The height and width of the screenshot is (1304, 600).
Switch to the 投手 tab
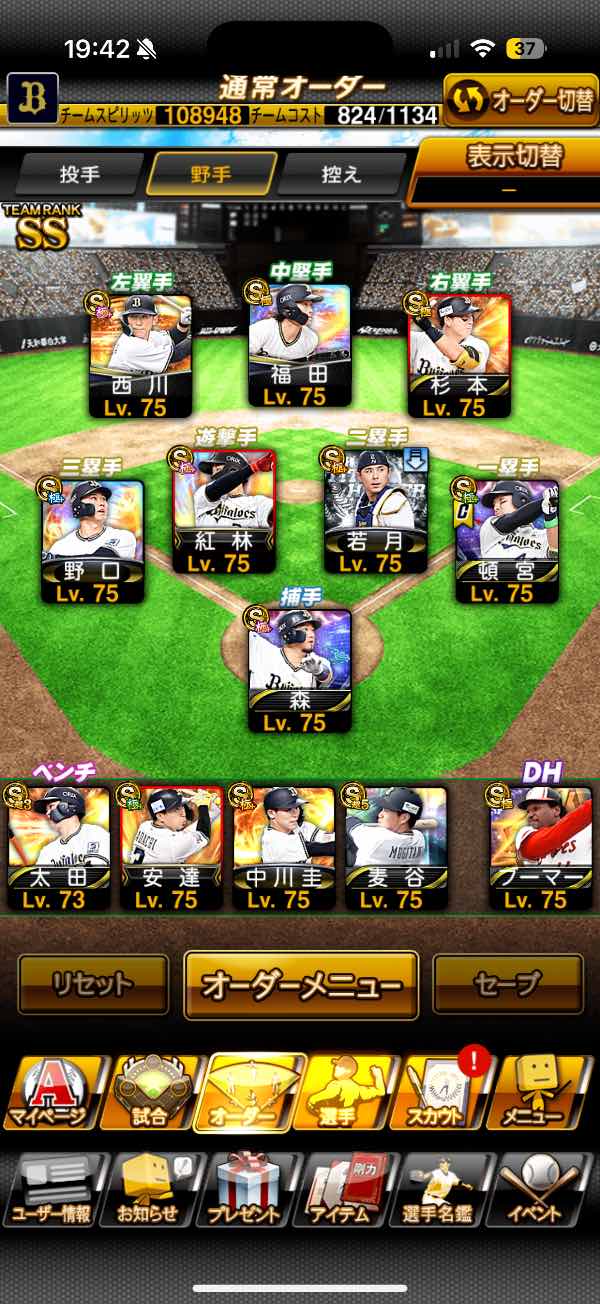(80, 174)
